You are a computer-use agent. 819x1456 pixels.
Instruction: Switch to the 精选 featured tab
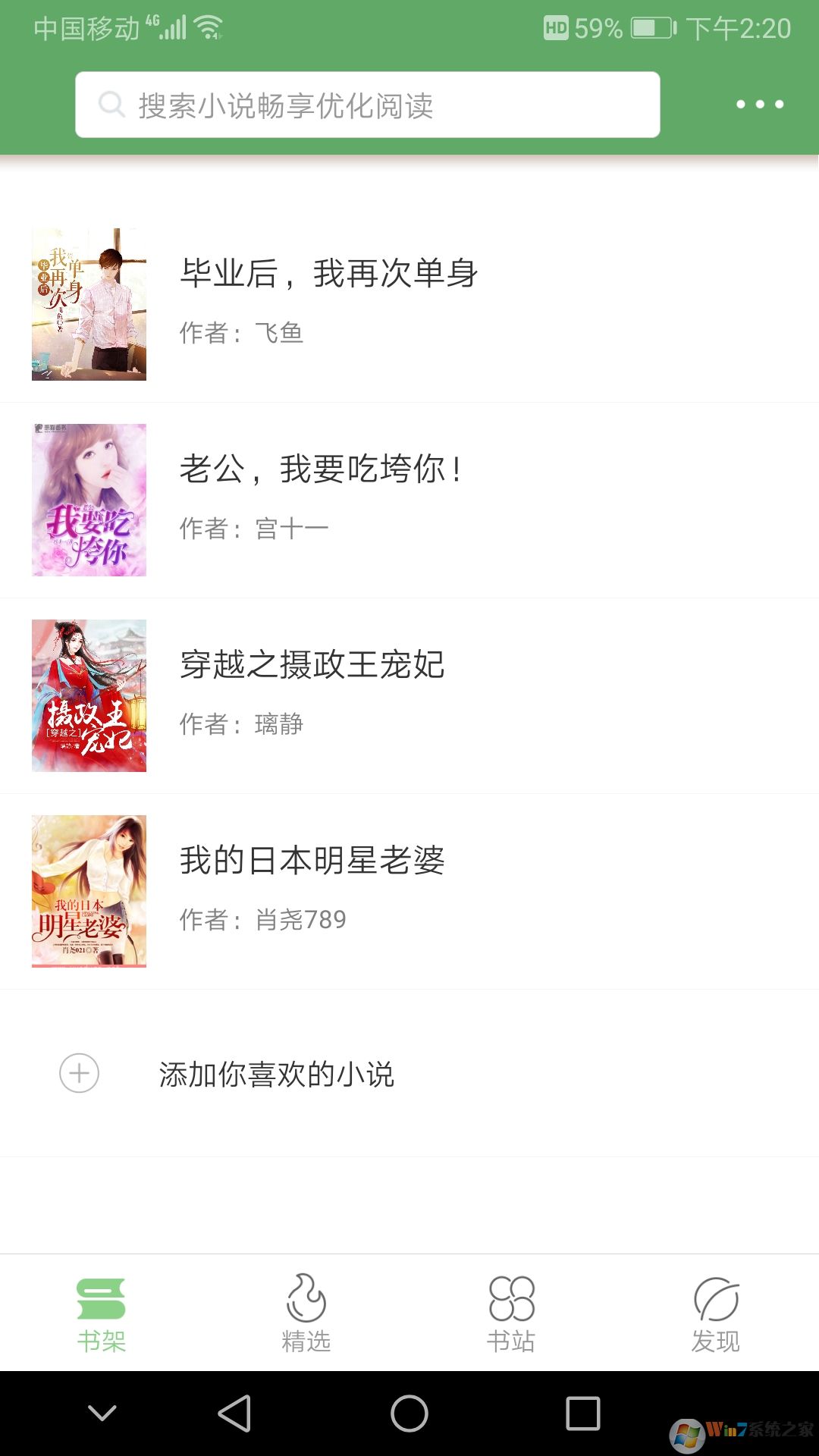[307, 1312]
